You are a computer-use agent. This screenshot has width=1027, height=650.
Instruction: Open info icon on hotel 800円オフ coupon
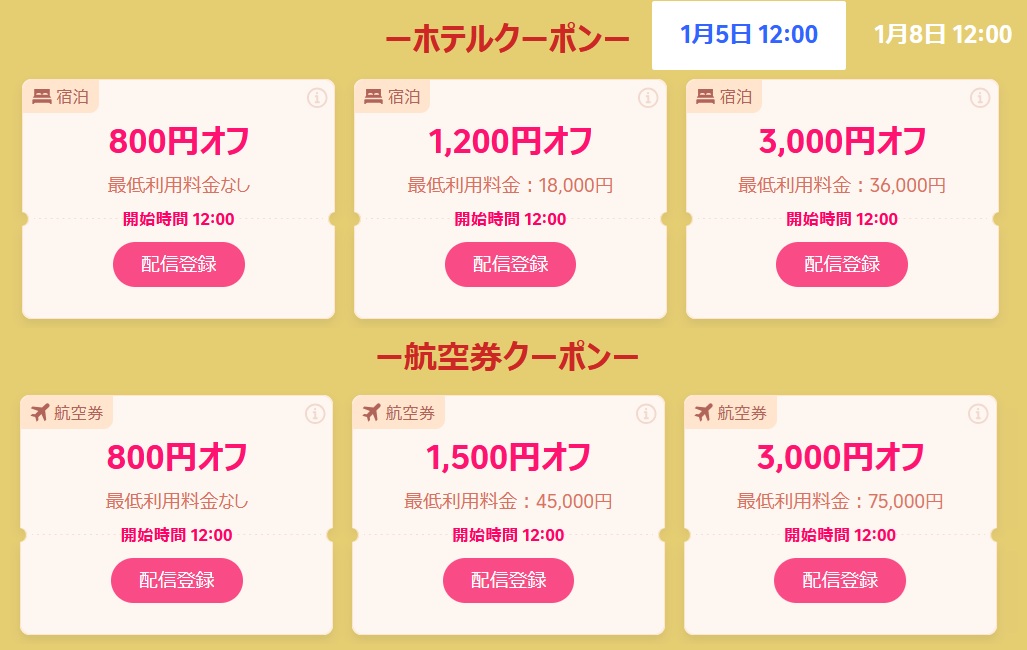coord(316,98)
